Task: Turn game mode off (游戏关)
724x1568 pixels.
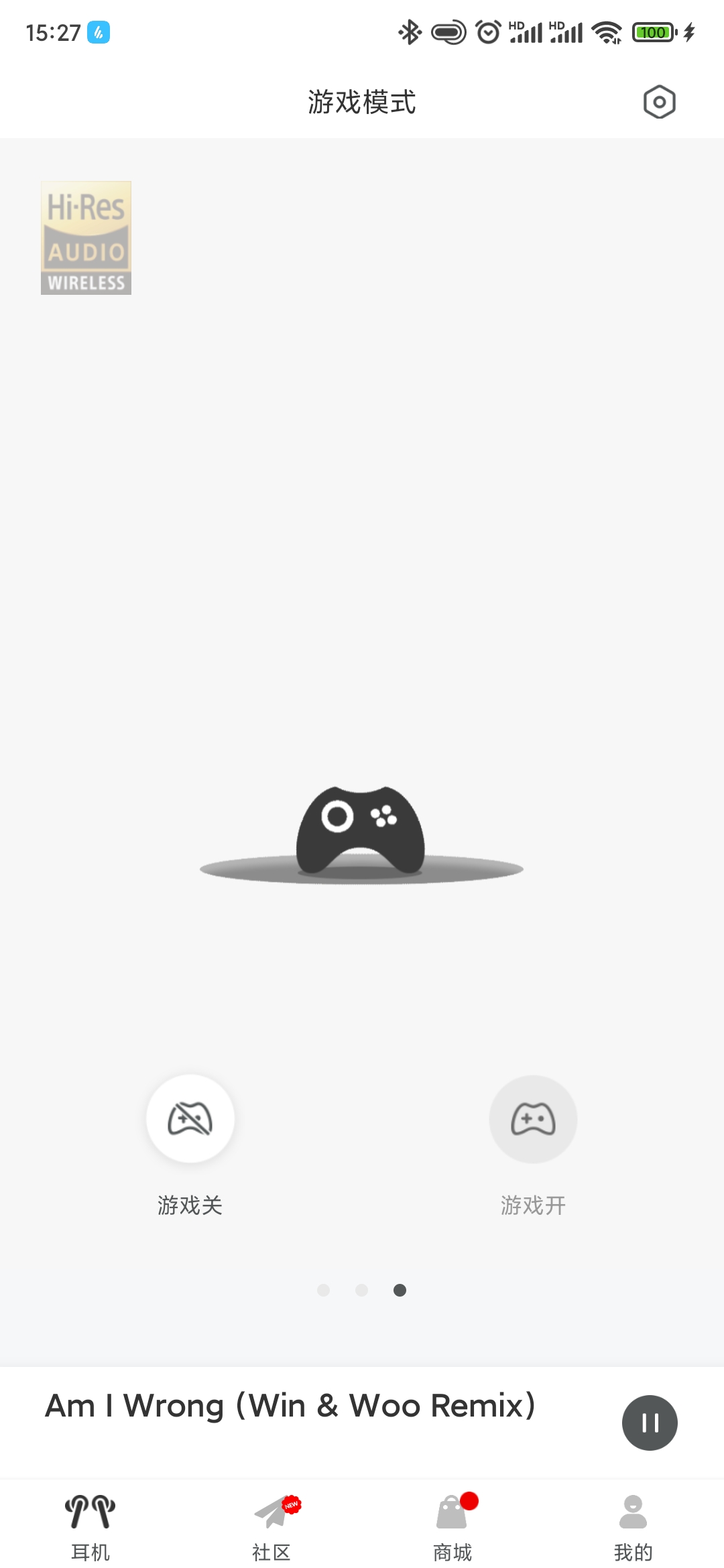Action: (x=190, y=1118)
